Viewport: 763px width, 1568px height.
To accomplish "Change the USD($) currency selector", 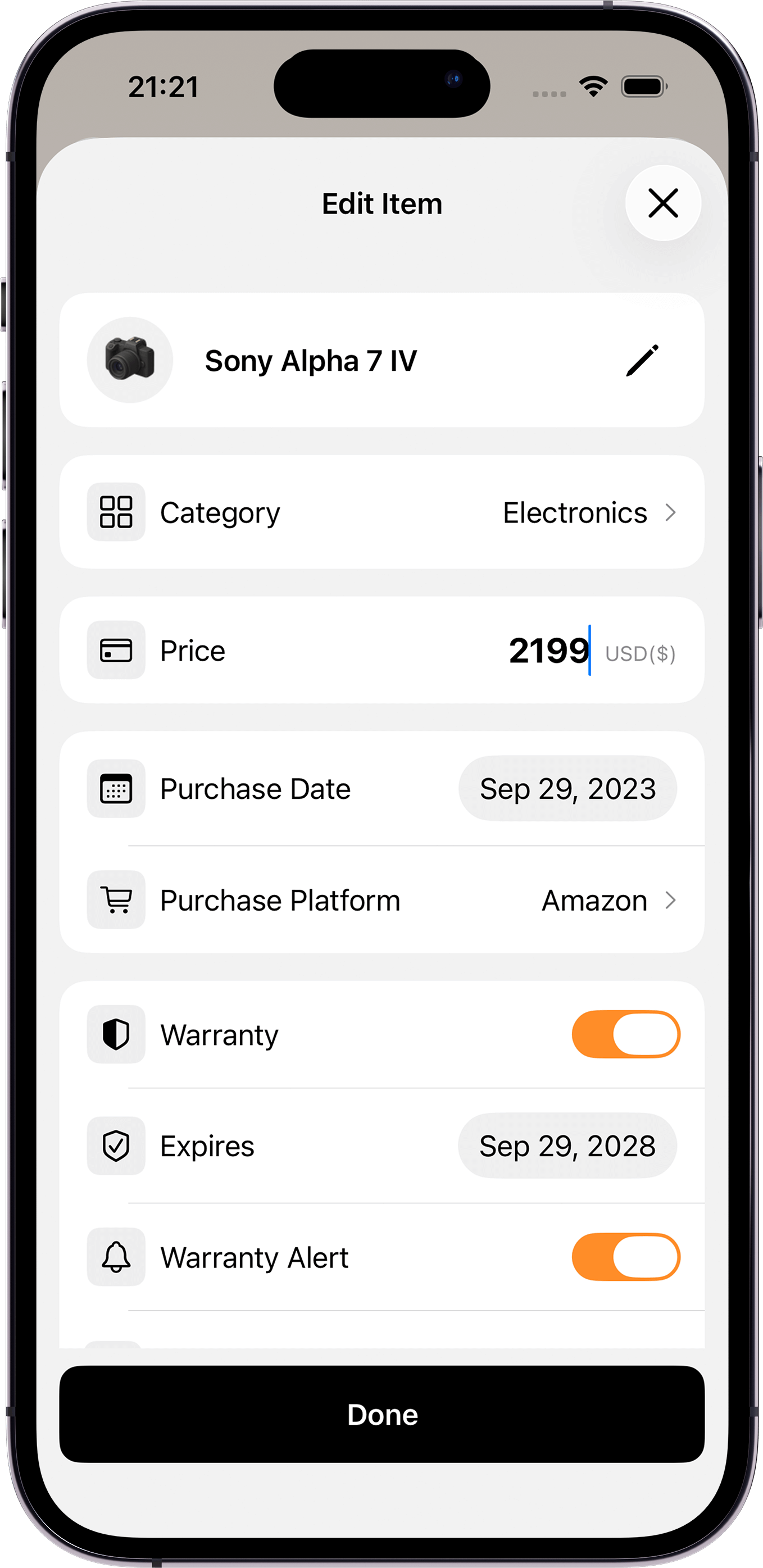I will 640,654.
